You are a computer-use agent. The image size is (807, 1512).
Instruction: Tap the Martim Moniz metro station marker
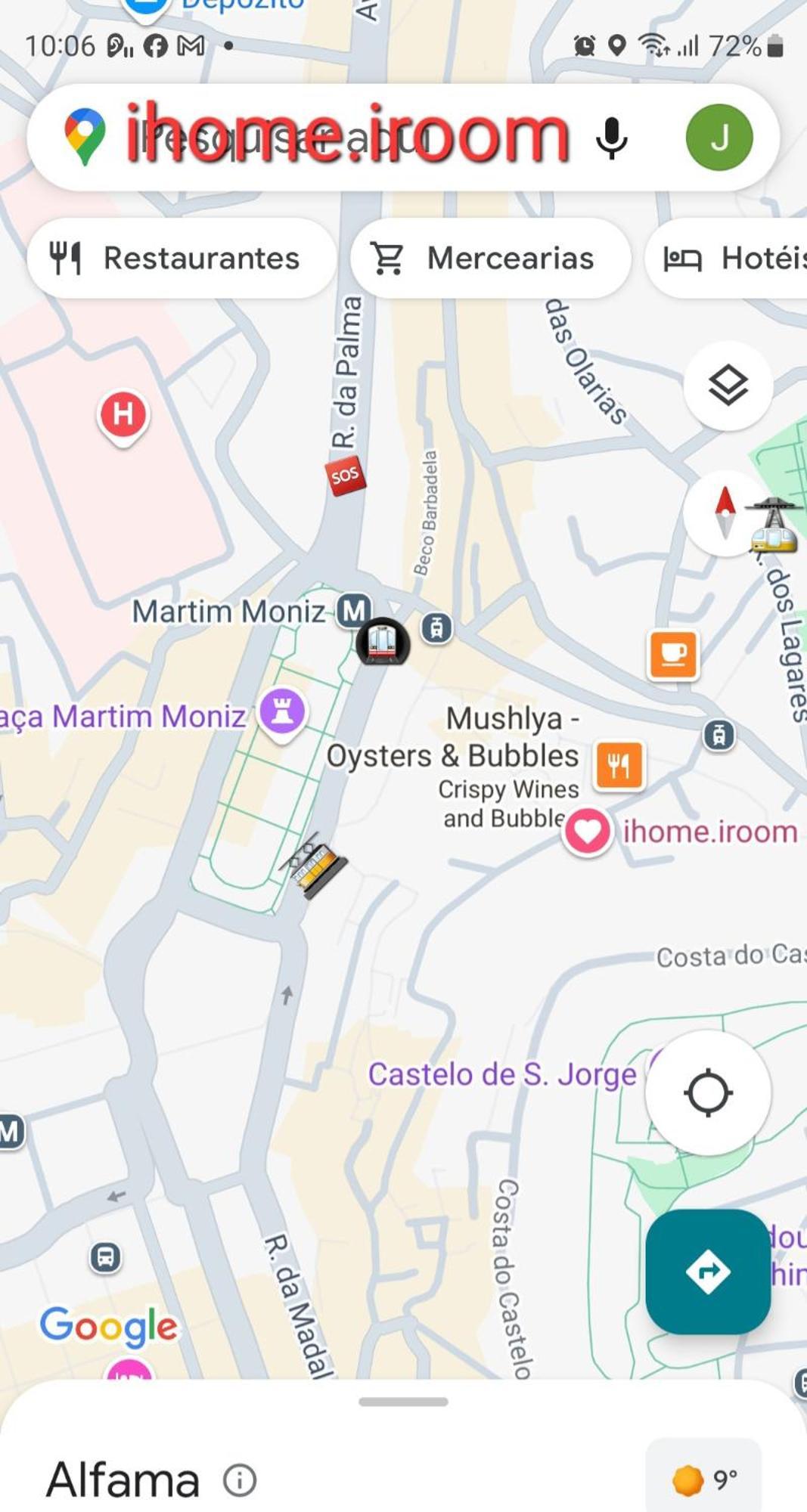[x=354, y=610]
